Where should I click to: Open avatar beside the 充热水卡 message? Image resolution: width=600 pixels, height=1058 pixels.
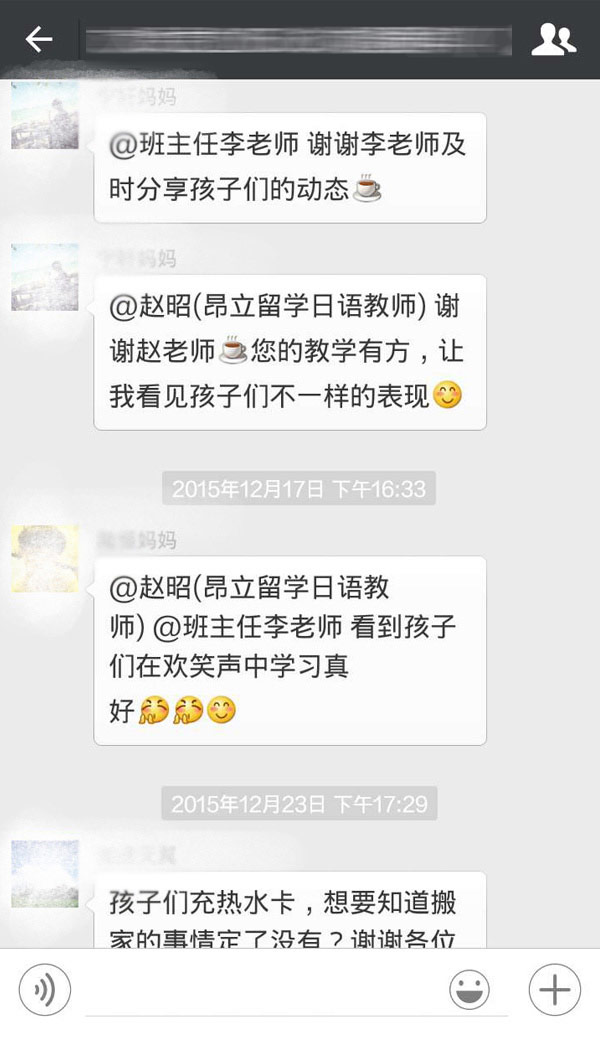pyautogui.click(x=44, y=873)
